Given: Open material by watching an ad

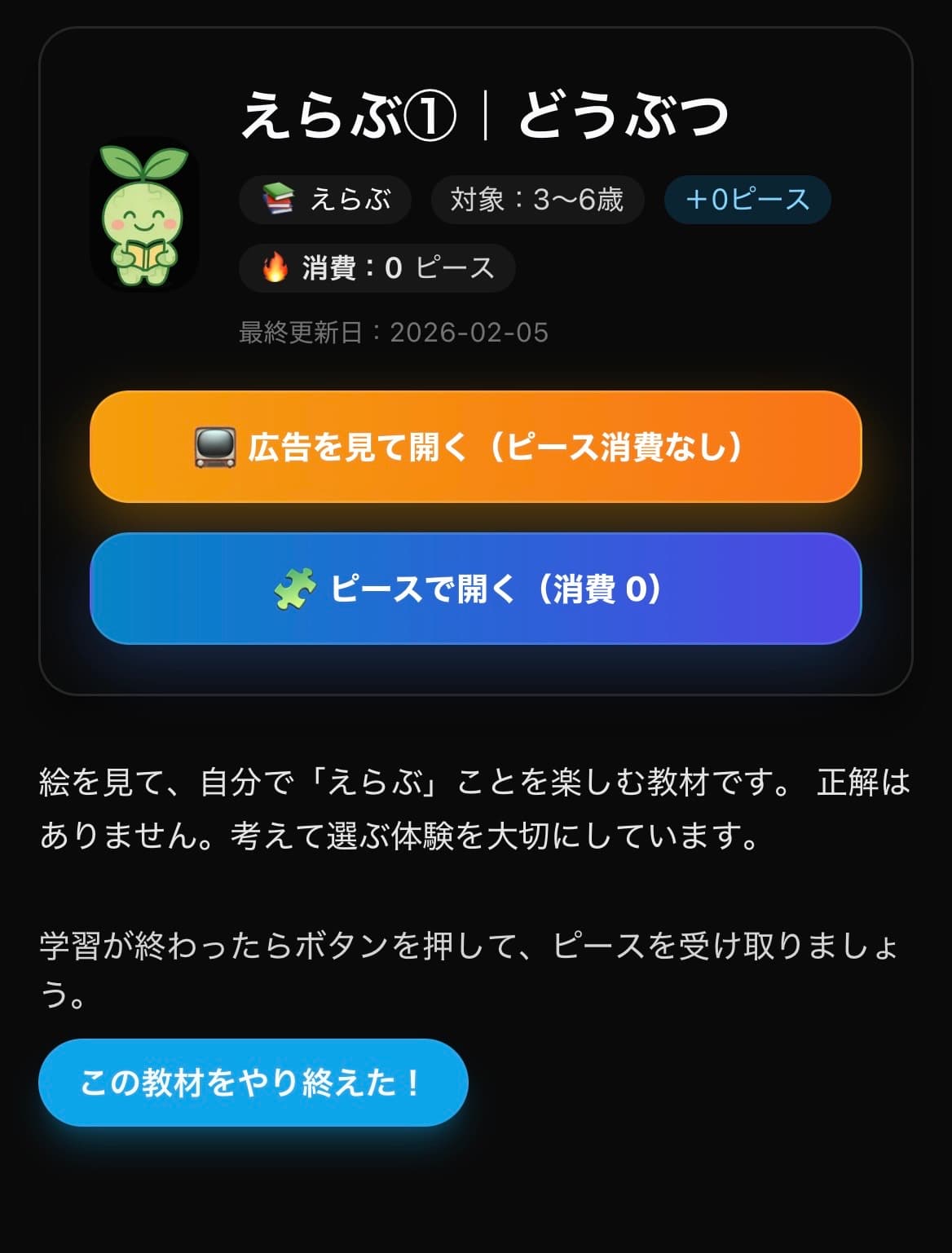Looking at the screenshot, I should click(476, 447).
